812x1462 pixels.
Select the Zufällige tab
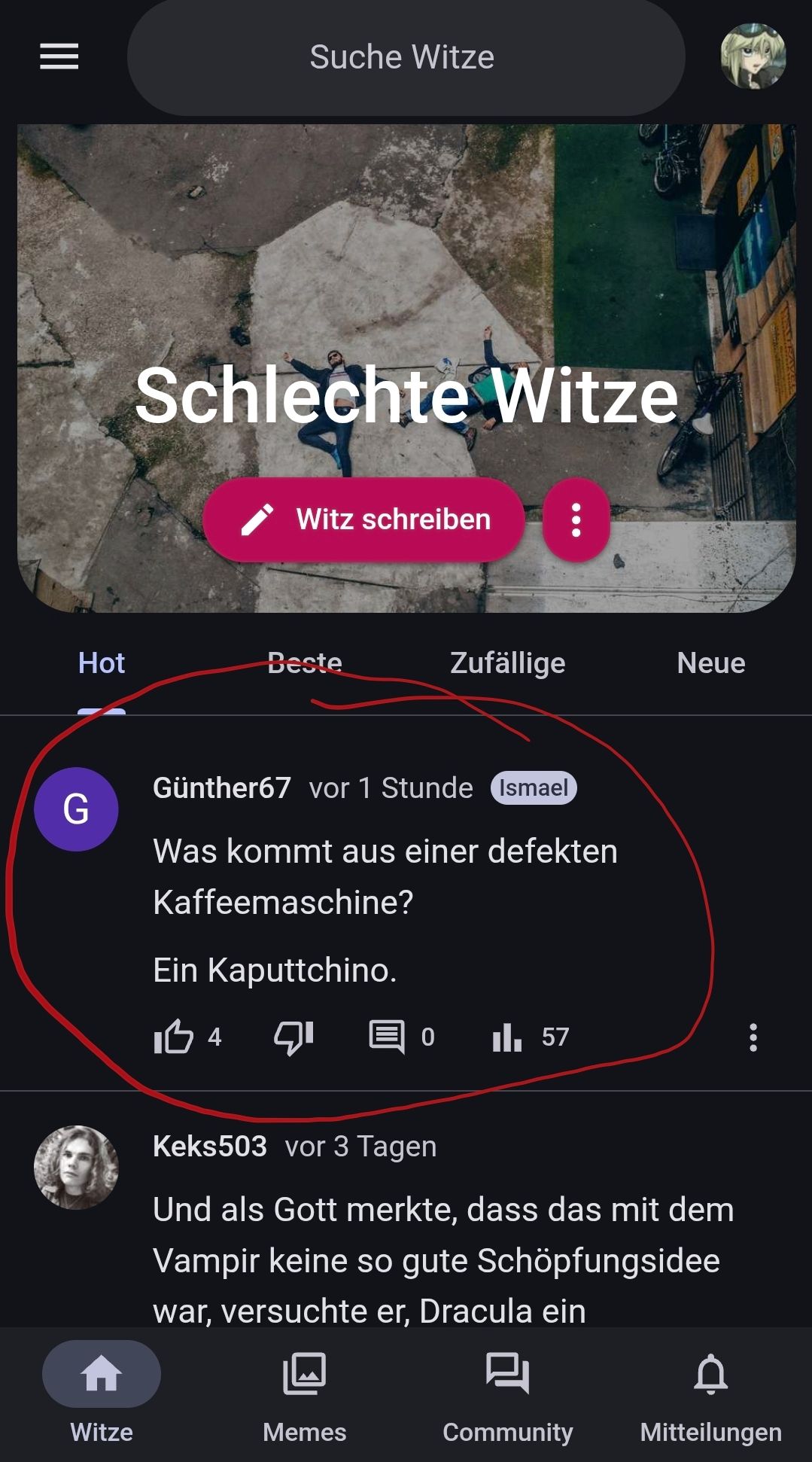507,663
